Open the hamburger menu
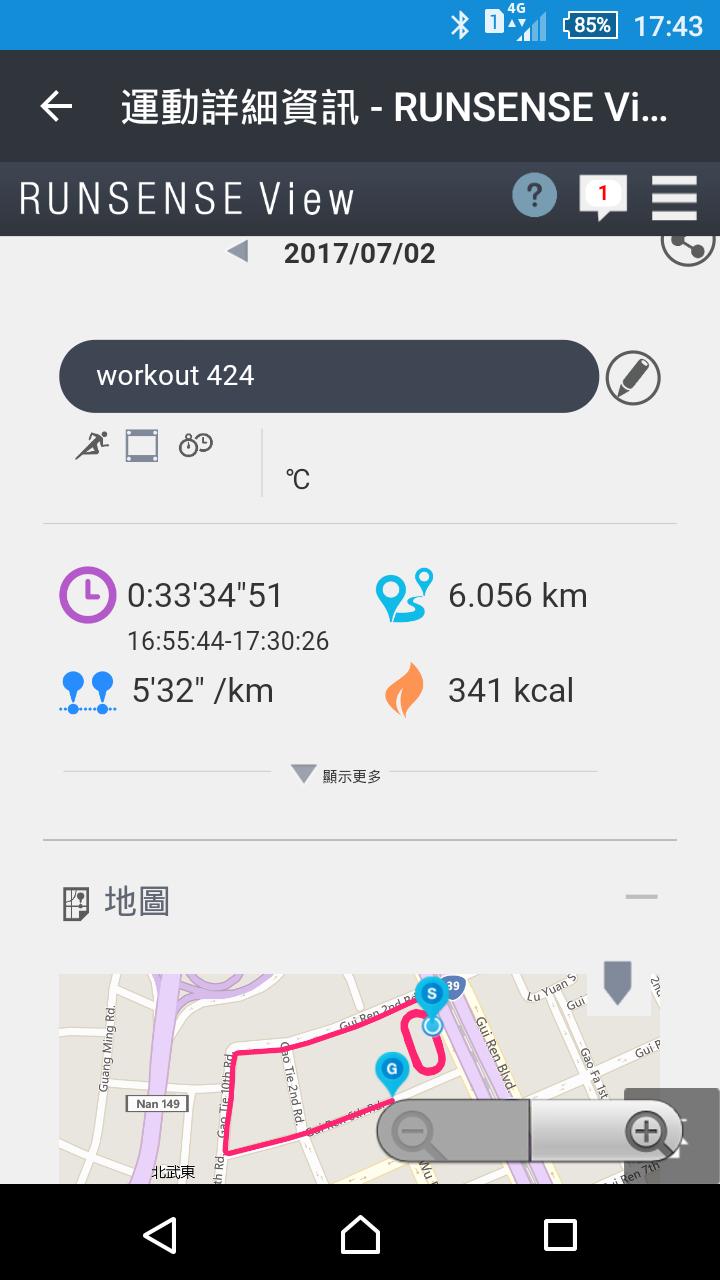Image resolution: width=720 pixels, height=1280 pixels. [674, 197]
